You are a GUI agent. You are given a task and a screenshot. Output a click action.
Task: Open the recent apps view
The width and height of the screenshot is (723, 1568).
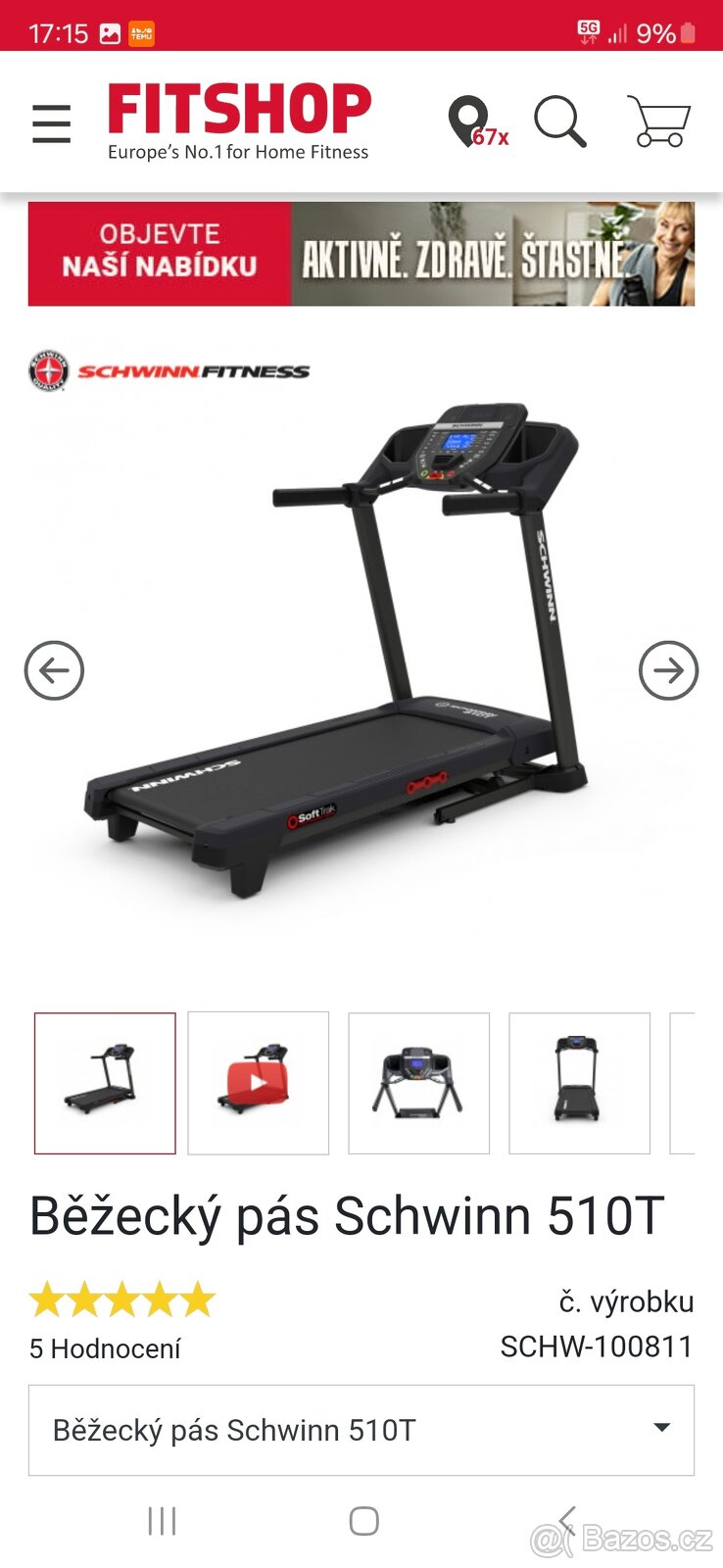(x=162, y=1521)
